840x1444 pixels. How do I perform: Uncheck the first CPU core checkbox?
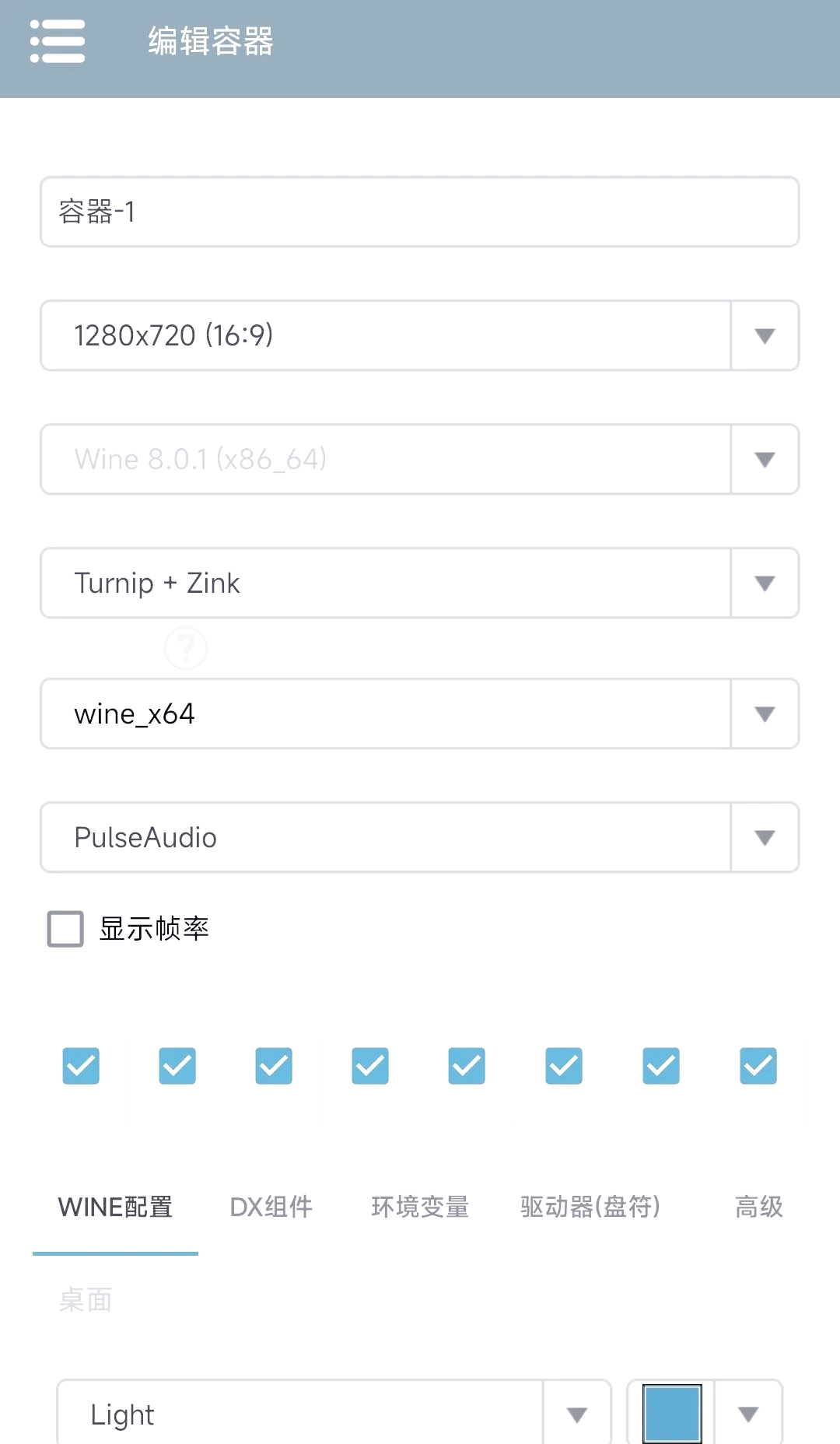tap(81, 1066)
